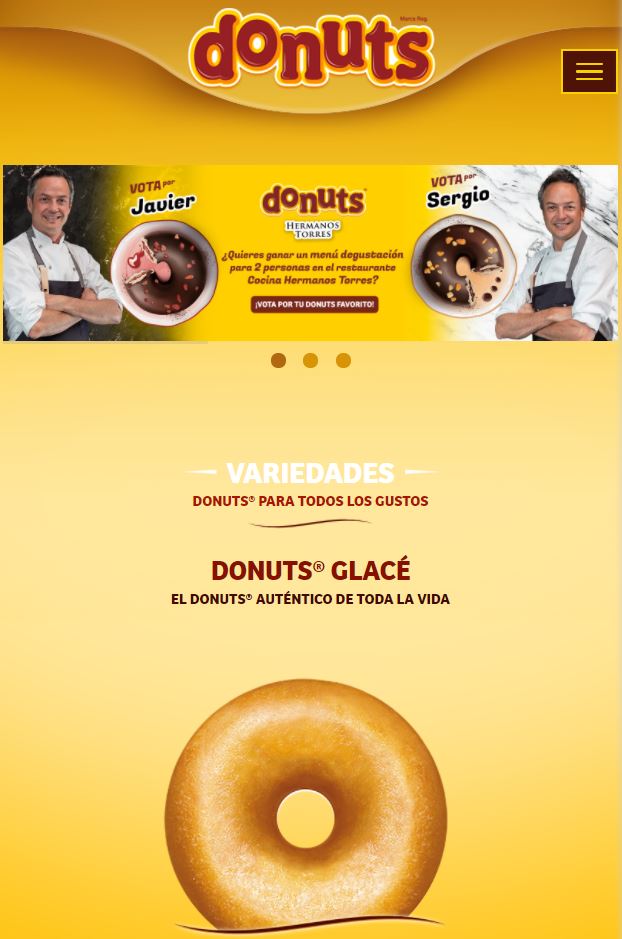Go to the first carousel slide dot
This screenshot has width=622, height=939.
tap(278, 360)
